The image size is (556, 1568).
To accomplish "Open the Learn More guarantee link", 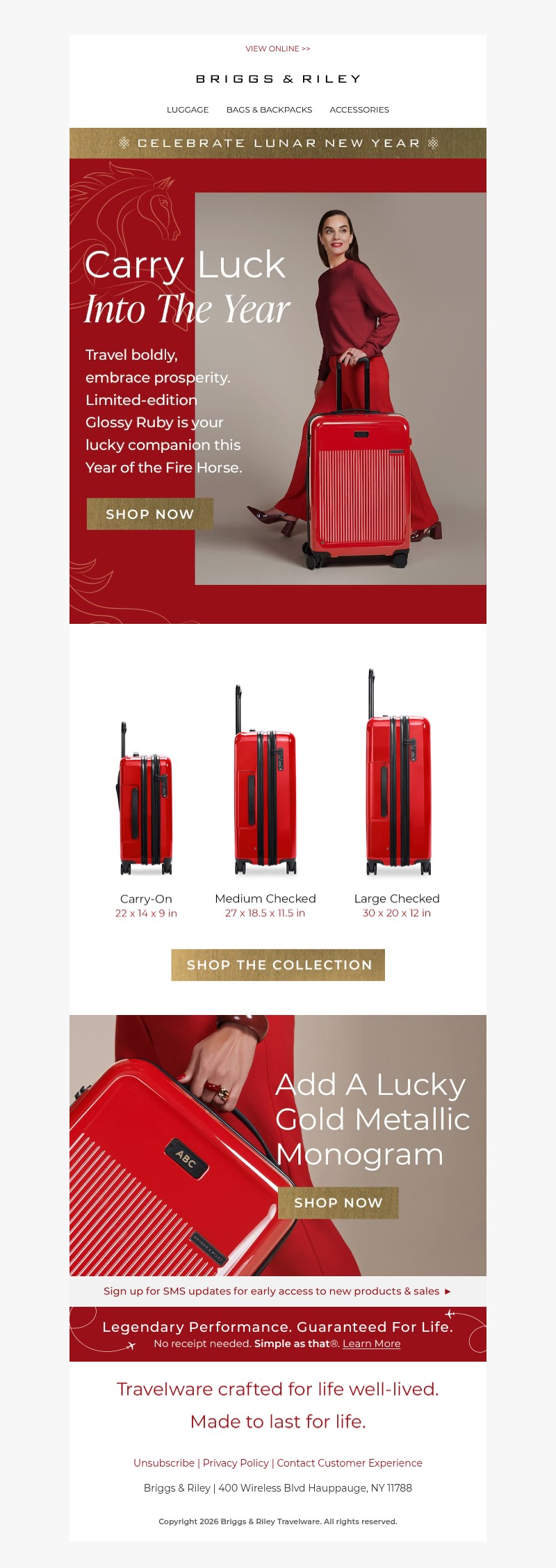I will coord(371,1344).
